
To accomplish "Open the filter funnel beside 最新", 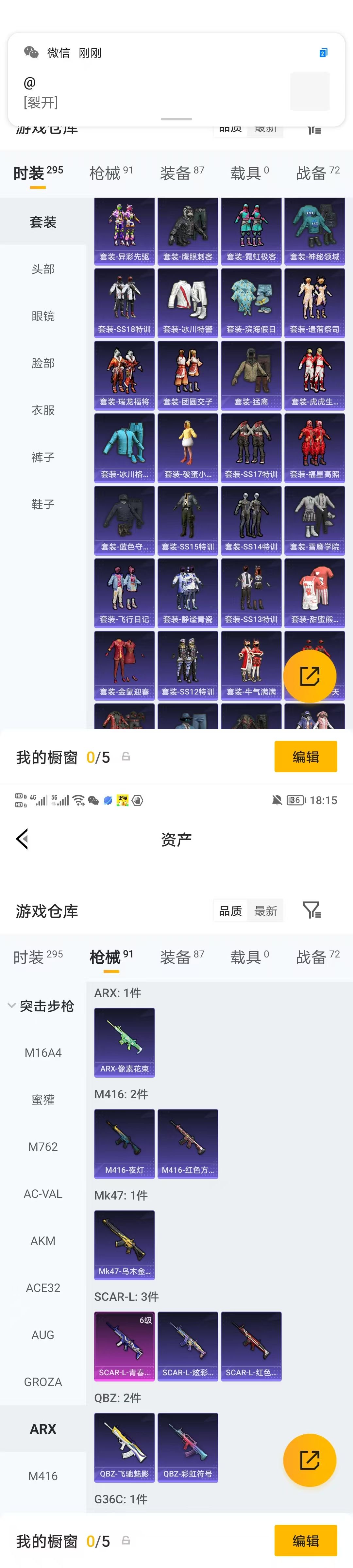I will click(x=311, y=910).
